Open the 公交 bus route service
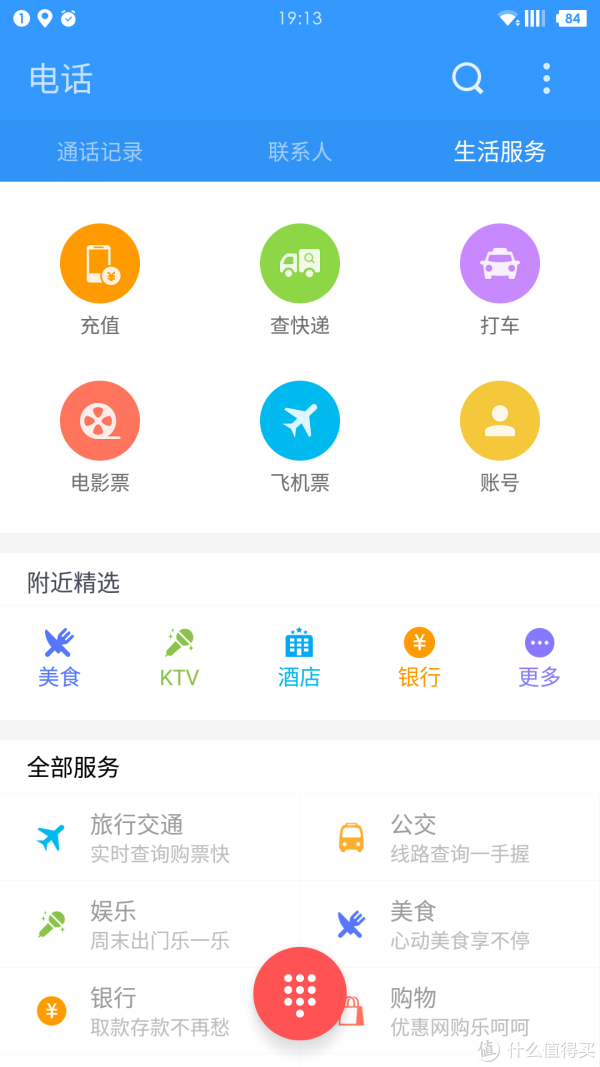The image size is (600, 1067). [x=450, y=837]
